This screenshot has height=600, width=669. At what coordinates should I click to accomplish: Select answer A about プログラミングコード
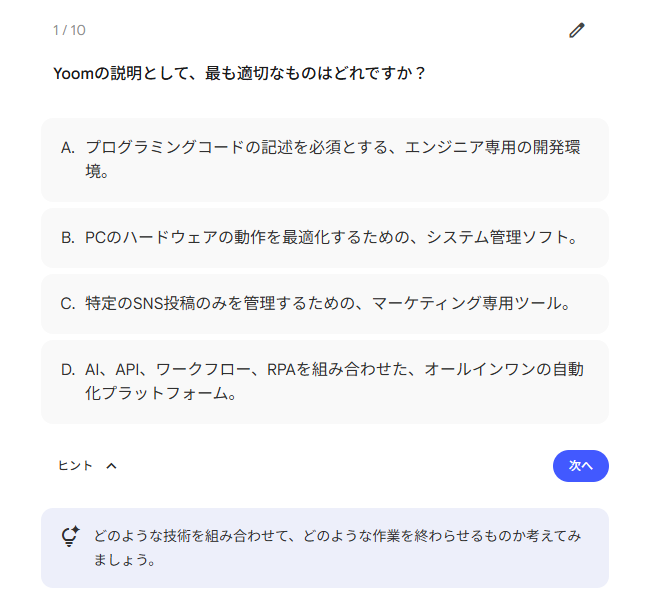tap(324, 160)
